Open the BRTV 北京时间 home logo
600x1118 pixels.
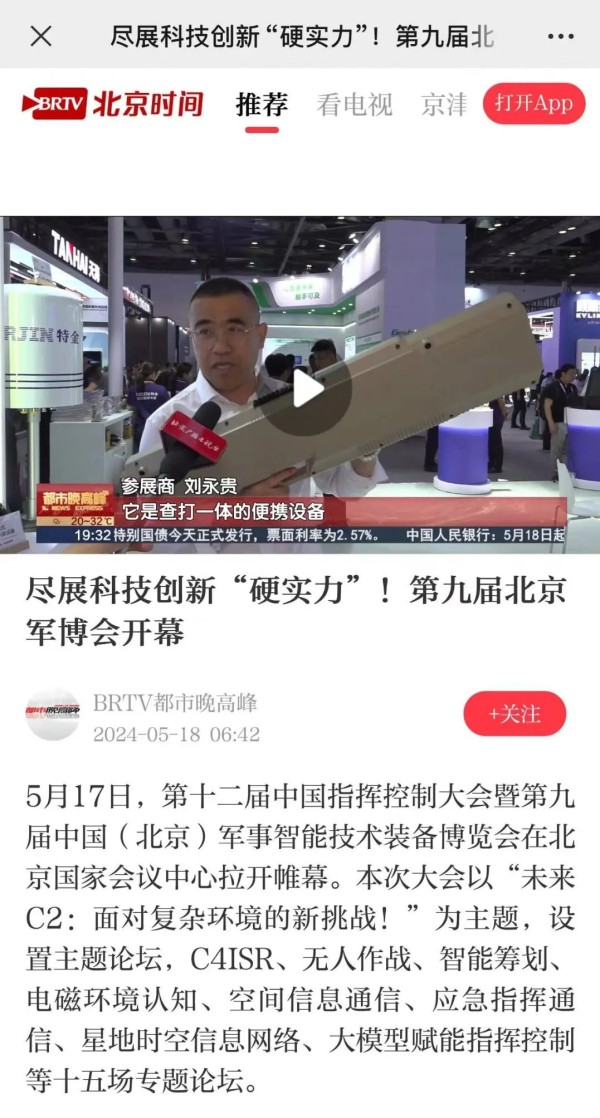113,104
